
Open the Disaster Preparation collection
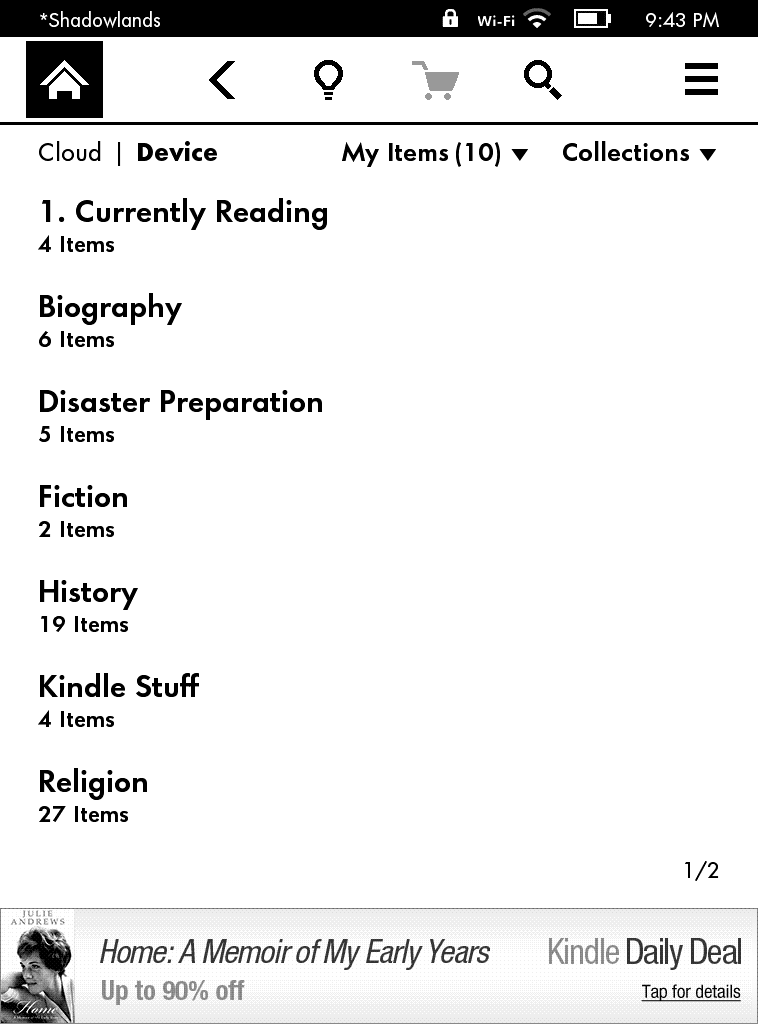pos(180,414)
